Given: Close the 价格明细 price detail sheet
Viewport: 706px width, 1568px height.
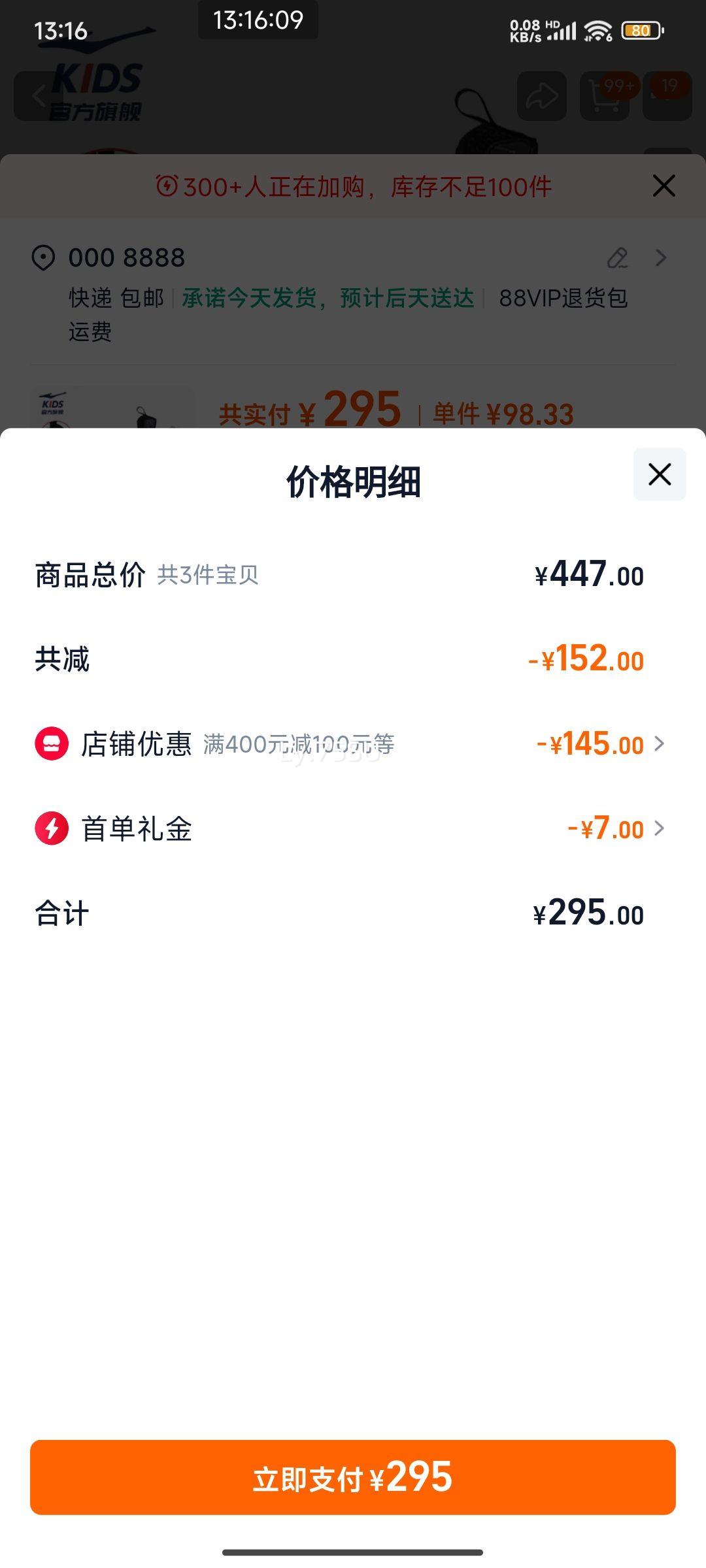Looking at the screenshot, I should [x=660, y=474].
